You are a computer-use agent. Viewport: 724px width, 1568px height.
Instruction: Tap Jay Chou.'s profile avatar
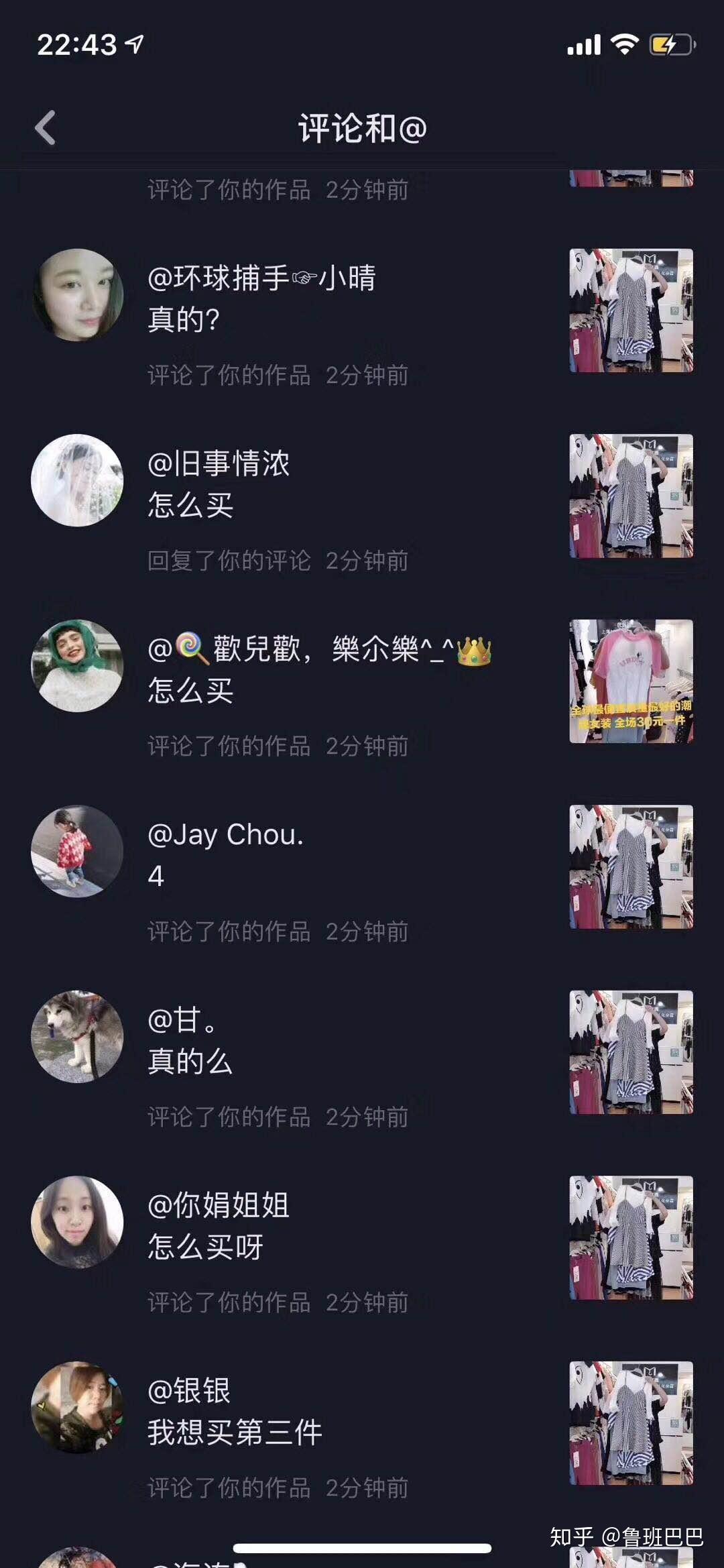[x=77, y=851]
